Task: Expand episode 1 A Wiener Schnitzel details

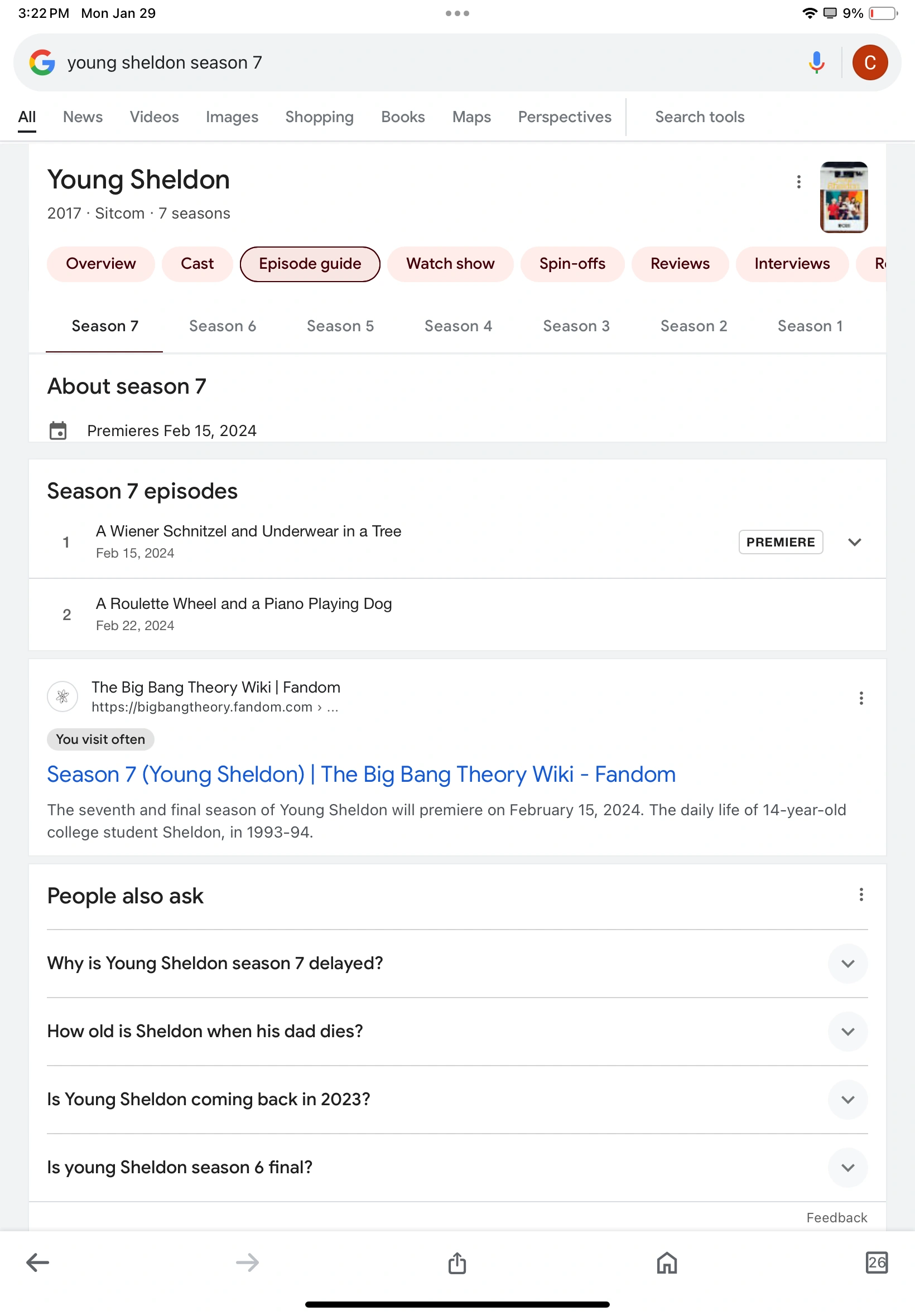Action: (x=854, y=542)
